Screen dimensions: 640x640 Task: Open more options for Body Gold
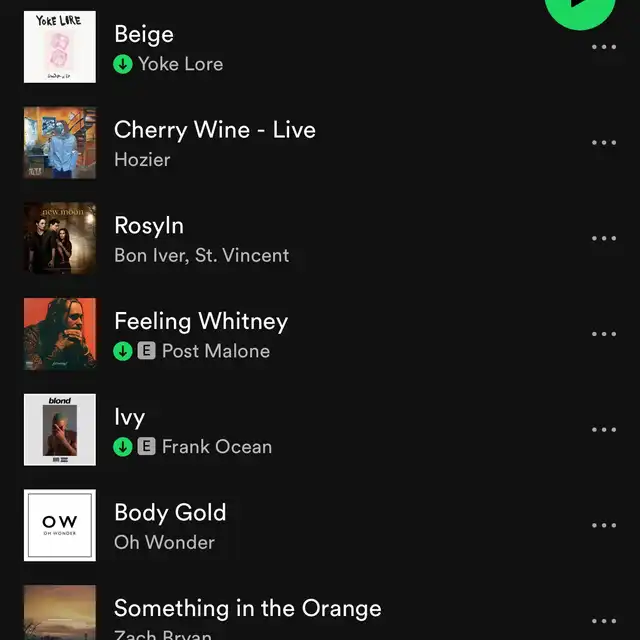[603, 526]
